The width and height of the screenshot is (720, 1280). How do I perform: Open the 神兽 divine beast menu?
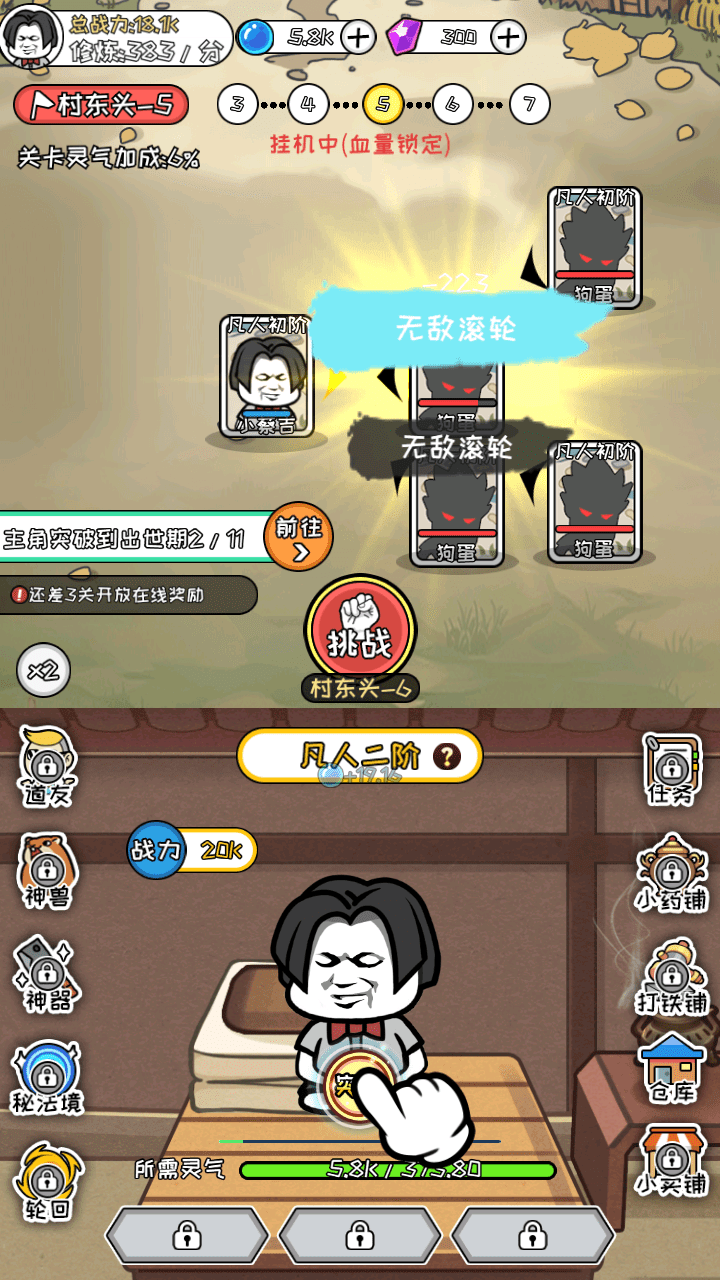[46, 870]
